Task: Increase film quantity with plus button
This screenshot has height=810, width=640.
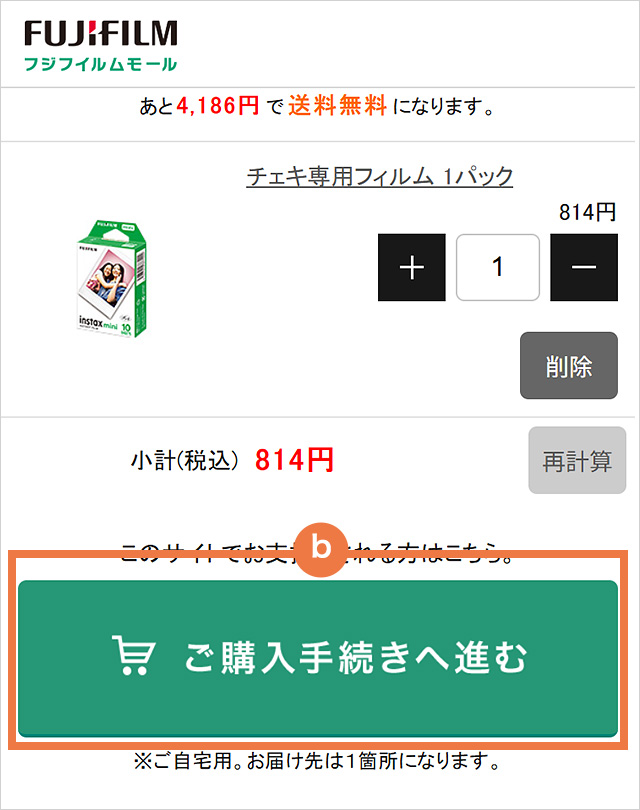Action: tap(411, 267)
